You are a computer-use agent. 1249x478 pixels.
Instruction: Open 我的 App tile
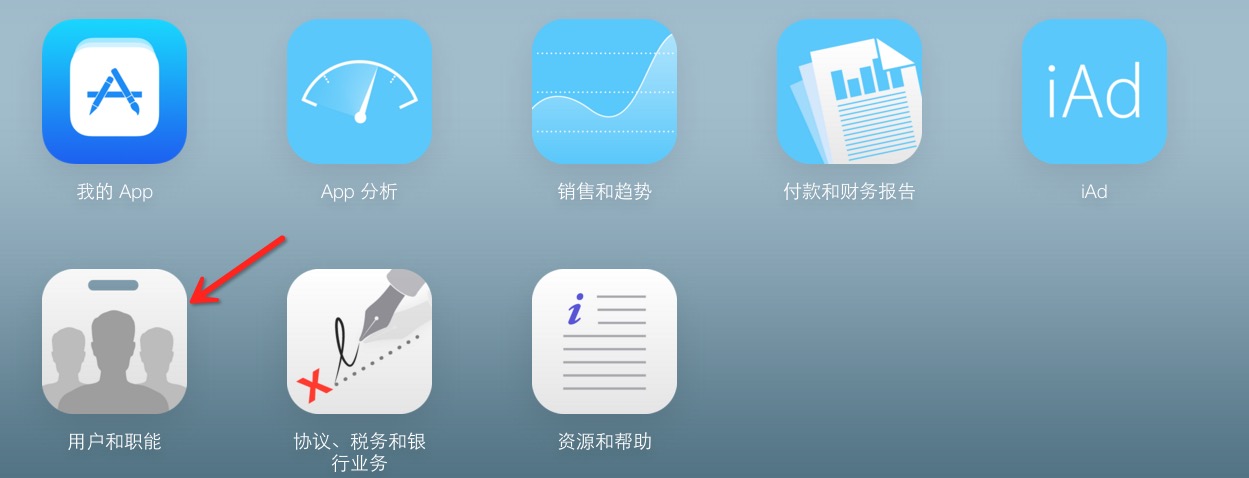click(114, 92)
